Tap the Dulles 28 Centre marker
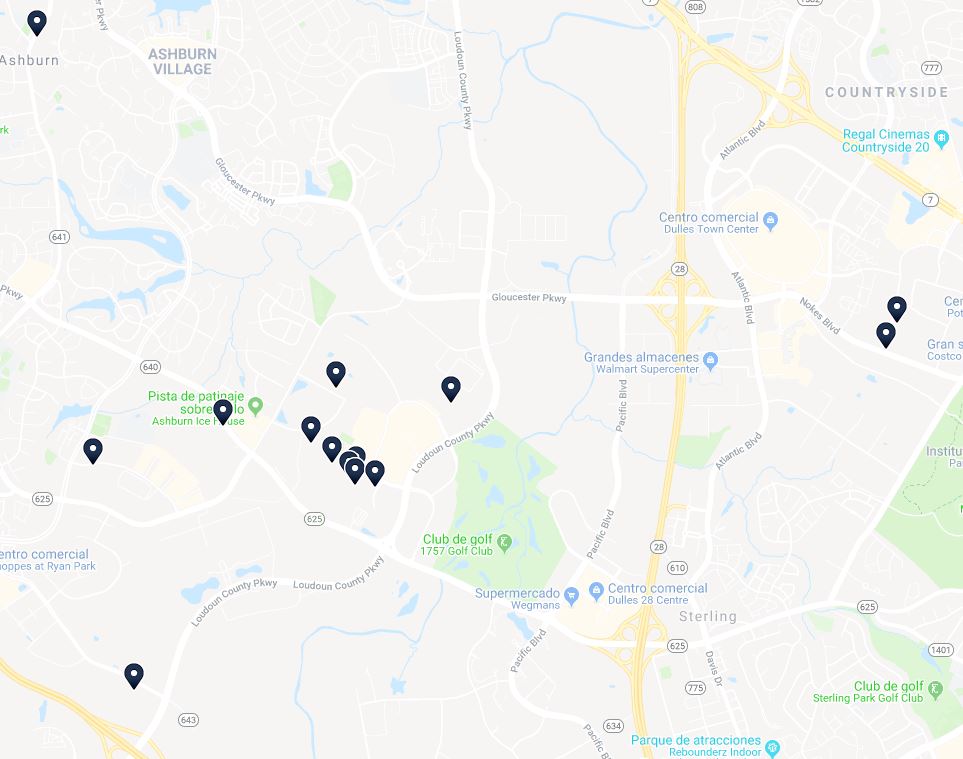Screen dimensions: 963x759 tap(596, 589)
